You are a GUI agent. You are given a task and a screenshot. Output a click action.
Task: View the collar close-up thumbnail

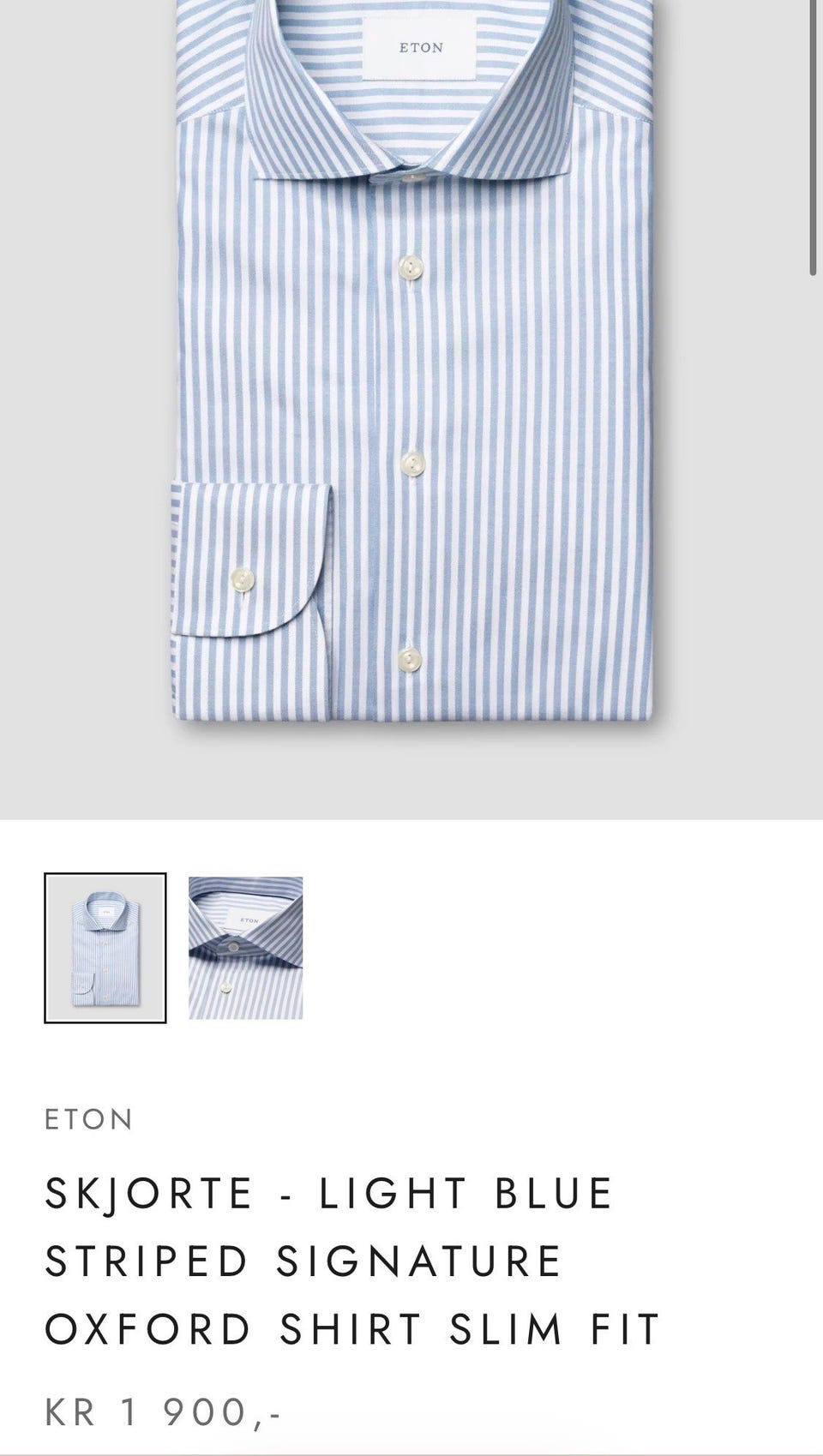click(245, 948)
